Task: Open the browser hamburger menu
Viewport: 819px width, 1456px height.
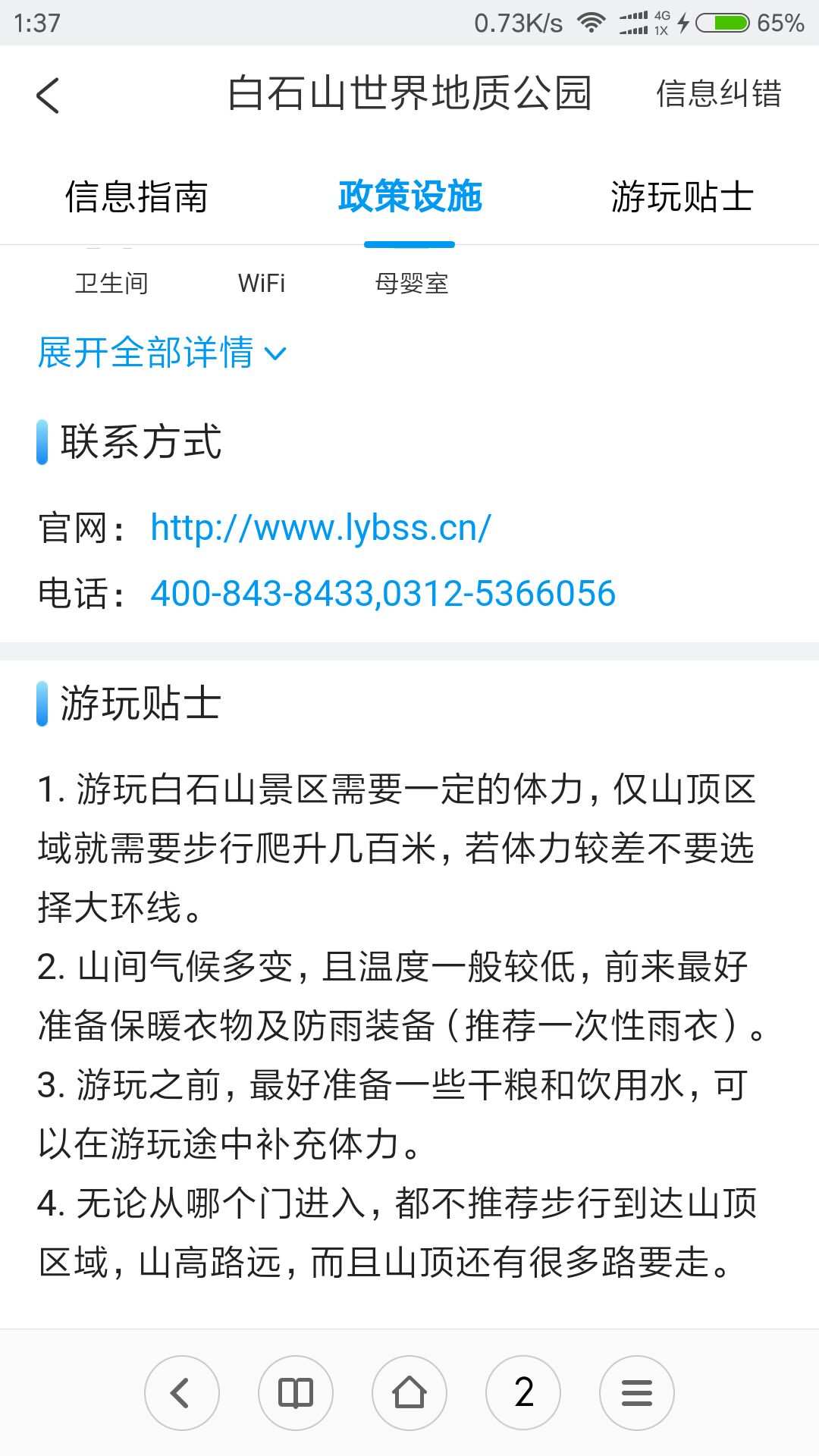Action: tap(637, 1393)
